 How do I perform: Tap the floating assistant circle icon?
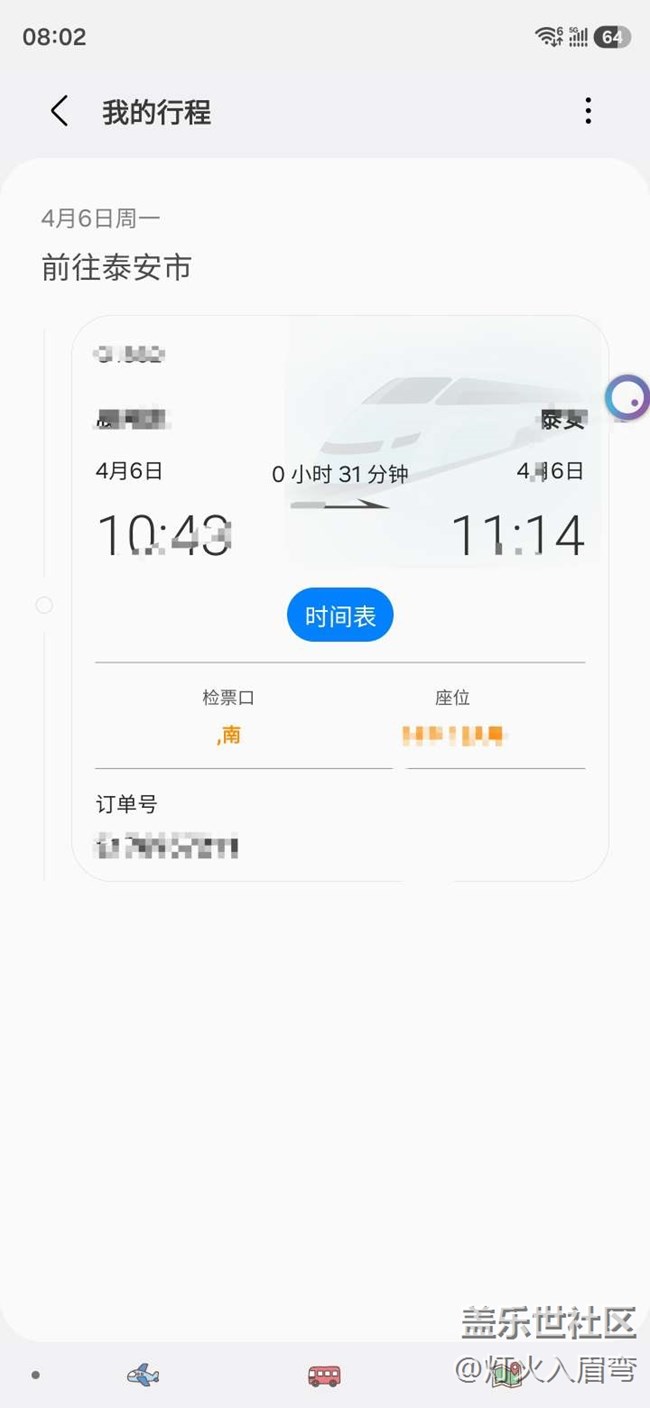coord(628,397)
